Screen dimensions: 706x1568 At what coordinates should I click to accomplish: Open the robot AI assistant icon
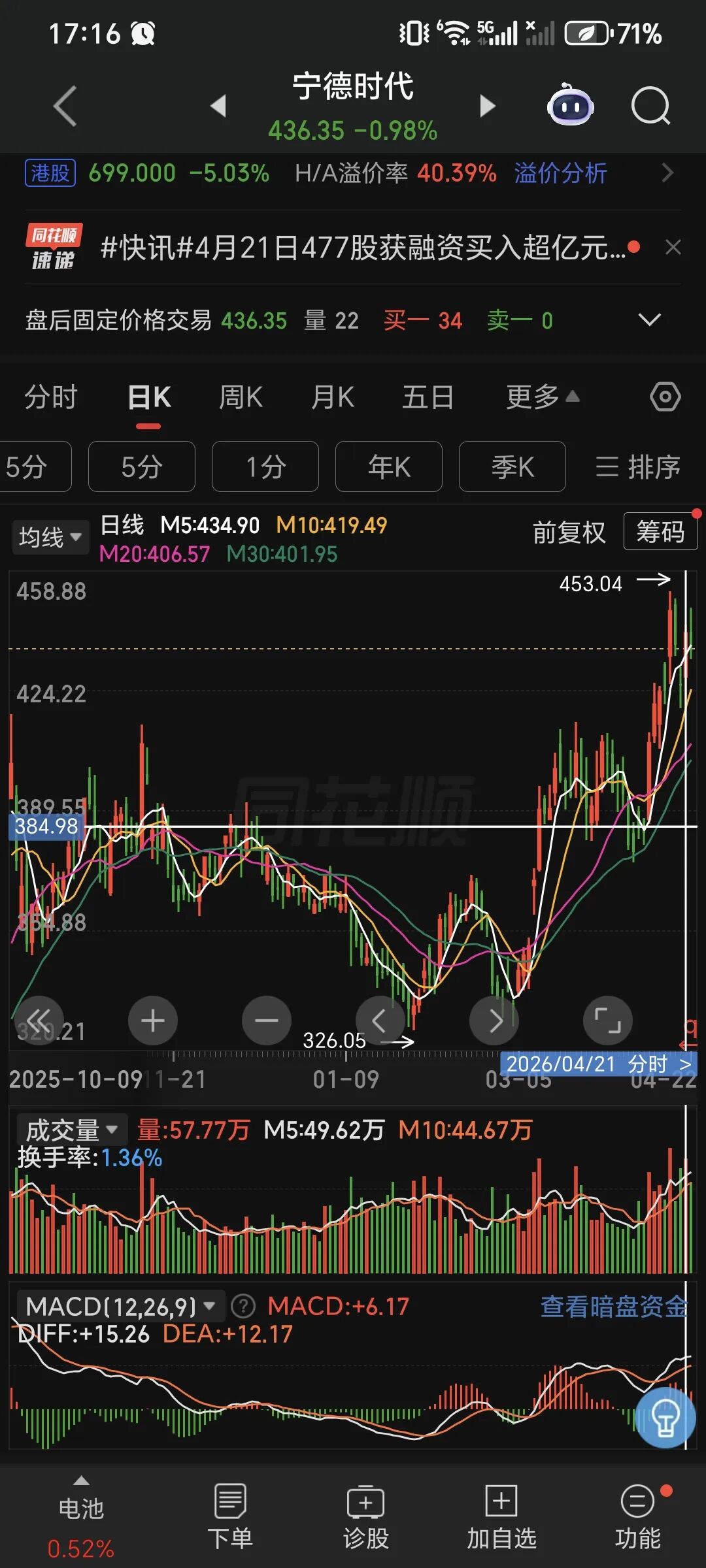click(x=570, y=105)
